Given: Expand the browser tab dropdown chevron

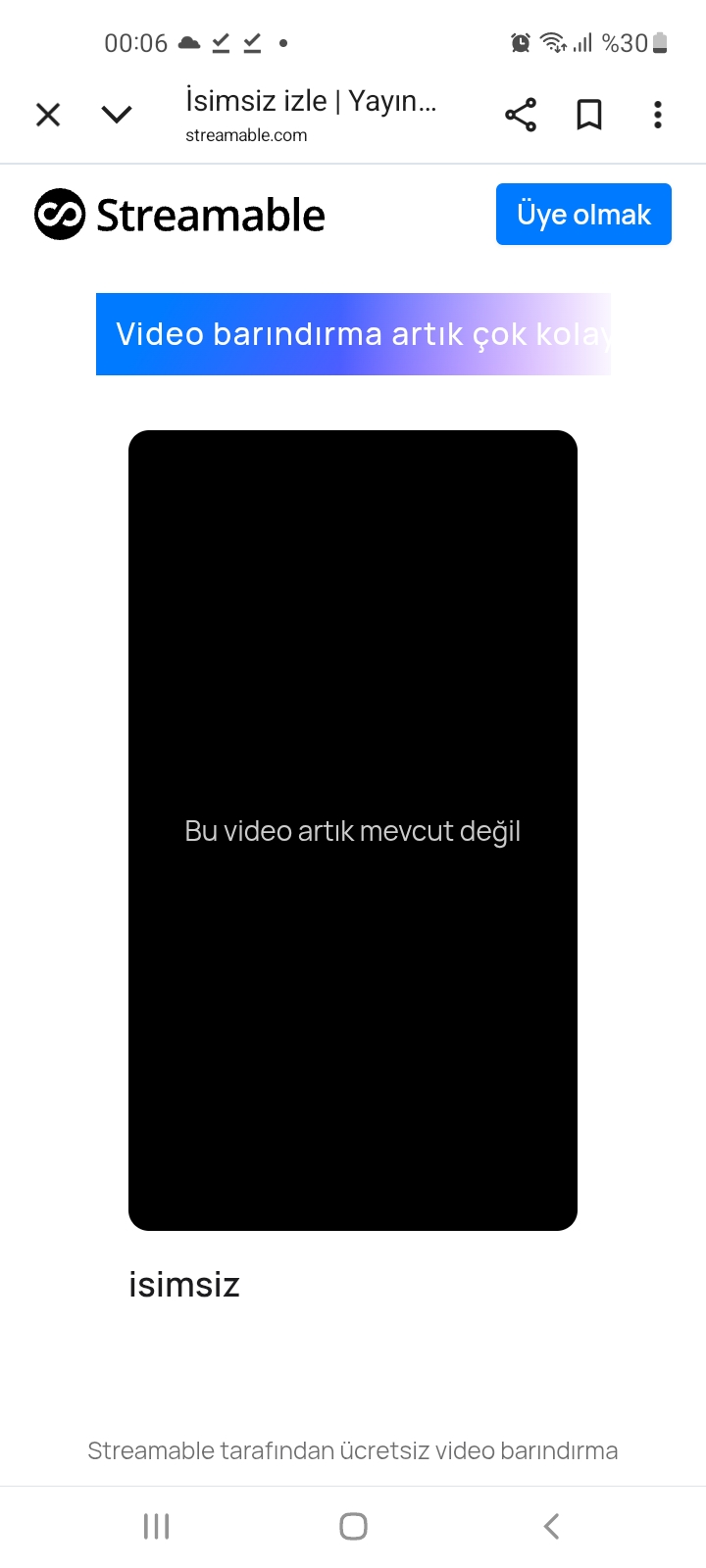Looking at the screenshot, I should (x=117, y=115).
